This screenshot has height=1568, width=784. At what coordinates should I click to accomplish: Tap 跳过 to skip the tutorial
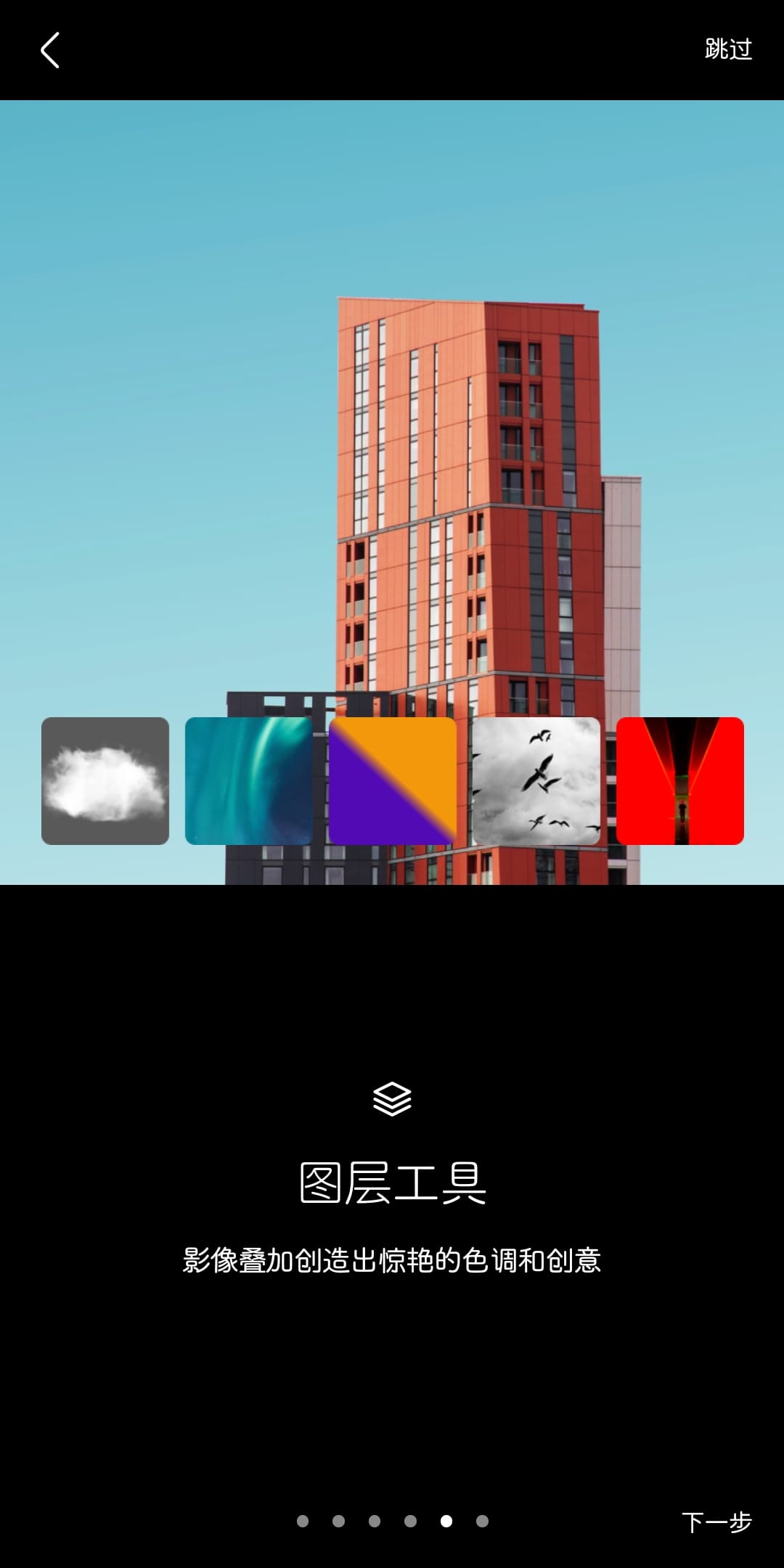tap(728, 49)
